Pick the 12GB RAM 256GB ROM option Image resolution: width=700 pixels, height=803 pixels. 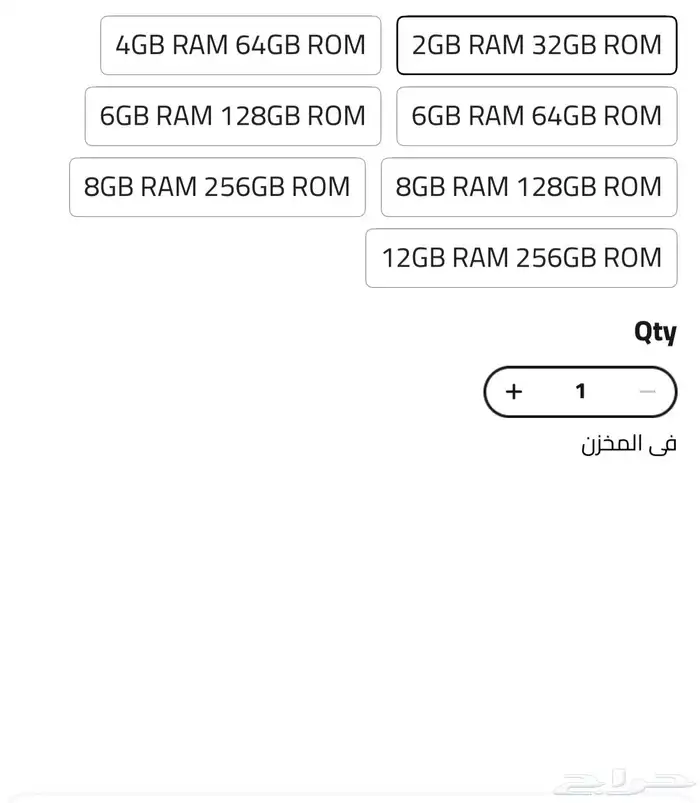tap(521, 258)
